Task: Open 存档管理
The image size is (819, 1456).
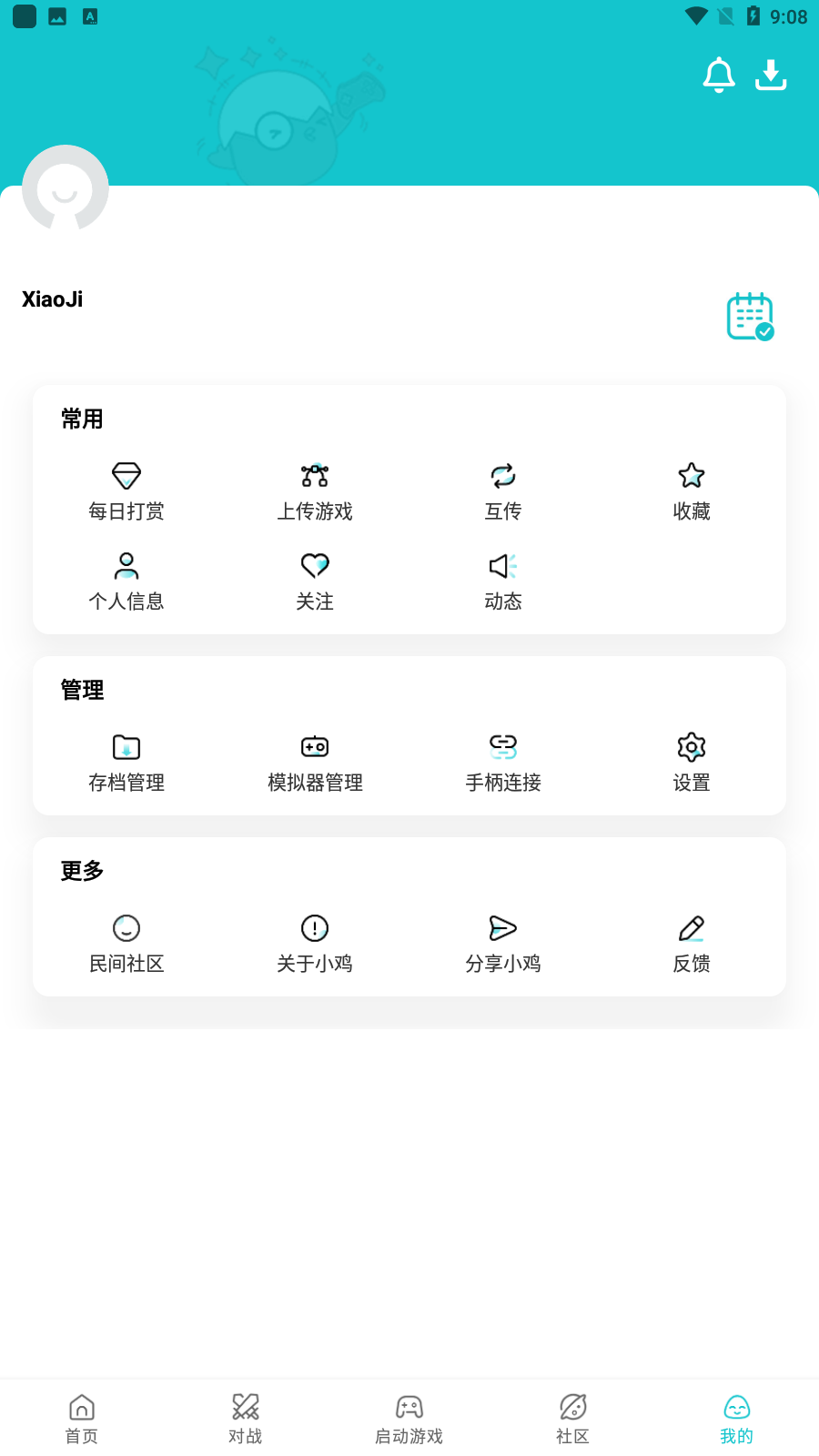Action: (126, 763)
